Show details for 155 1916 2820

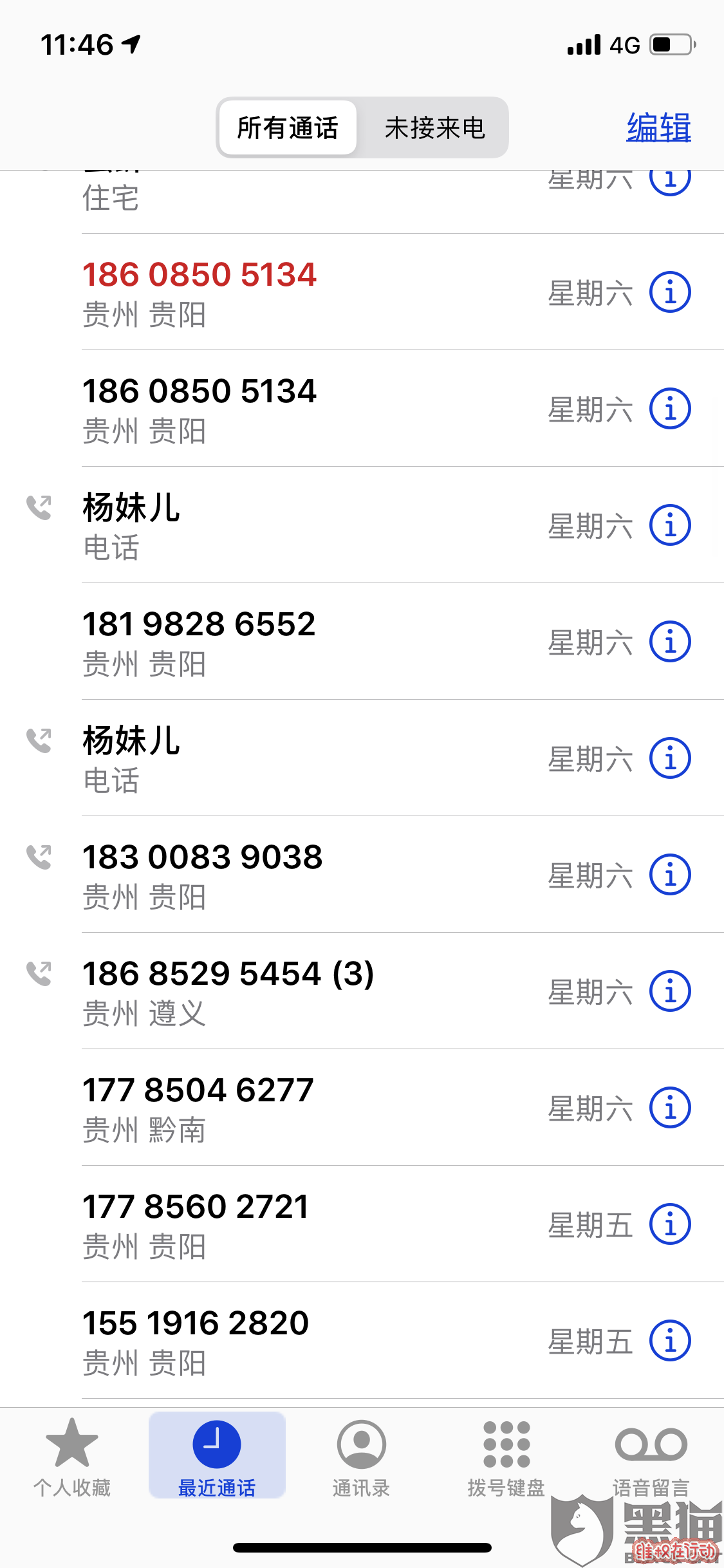tap(670, 1340)
